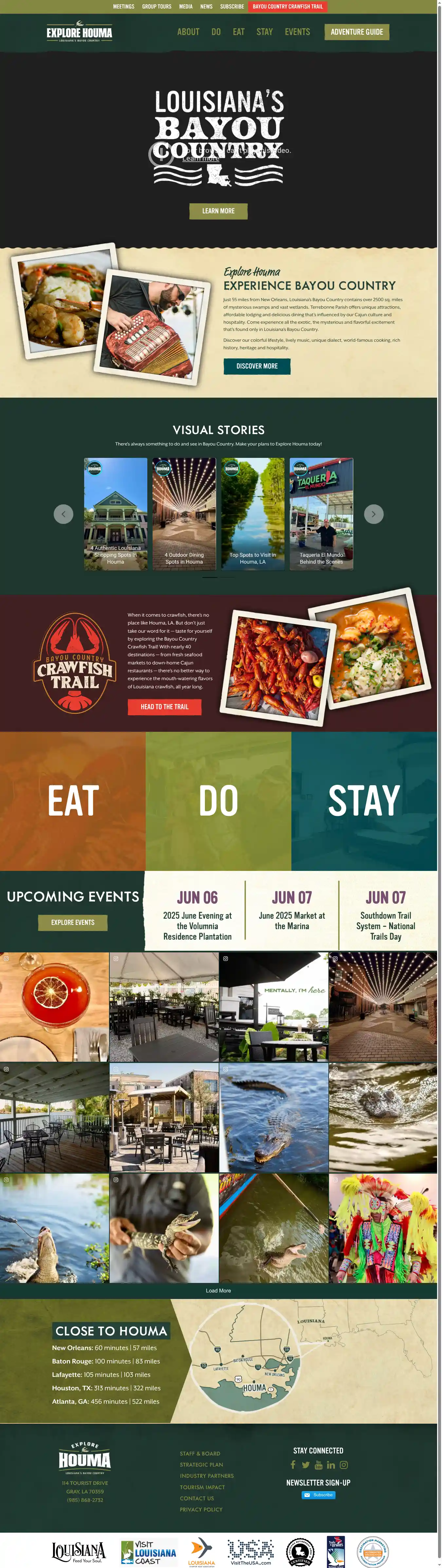Open the Contact Us footer link

point(197,1499)
